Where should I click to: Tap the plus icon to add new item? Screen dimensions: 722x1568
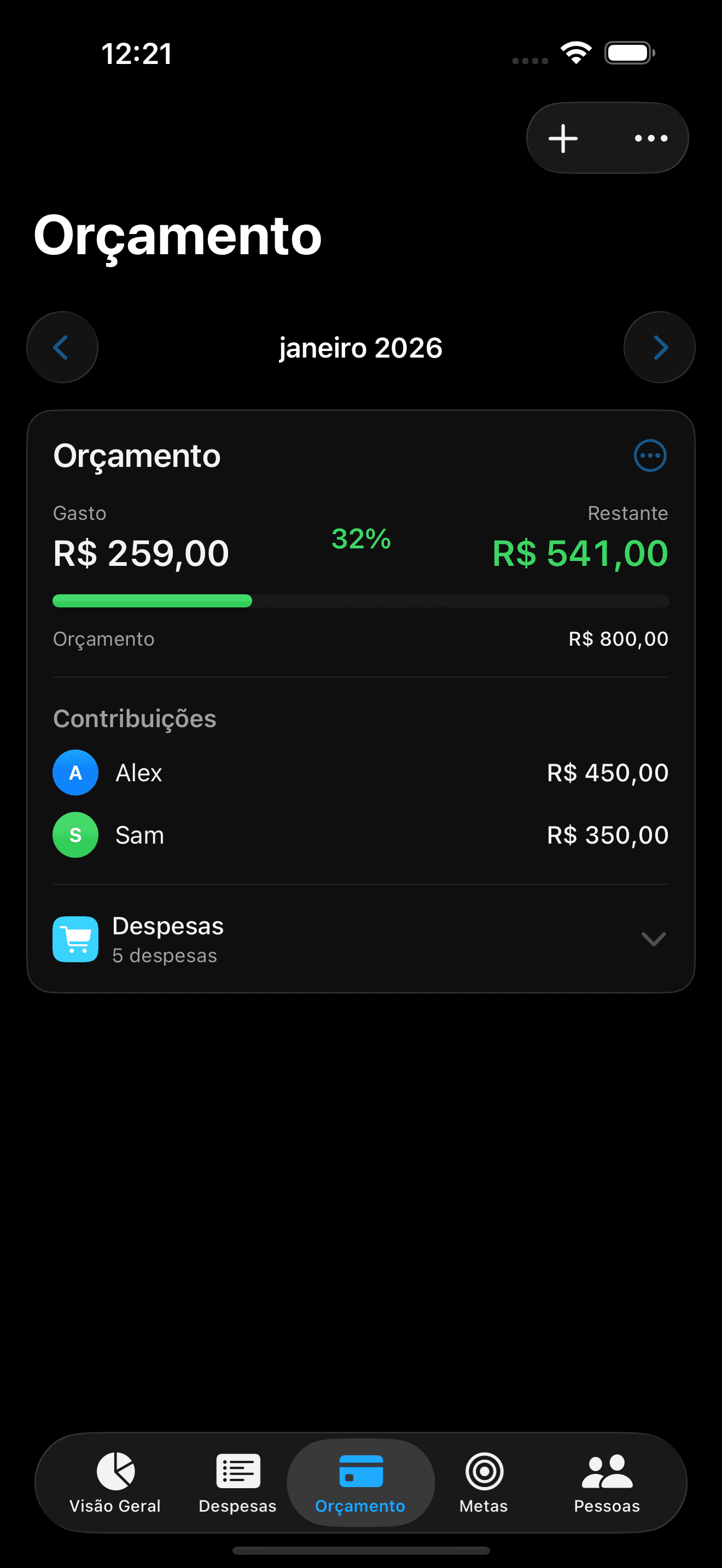tap(562, 138)
